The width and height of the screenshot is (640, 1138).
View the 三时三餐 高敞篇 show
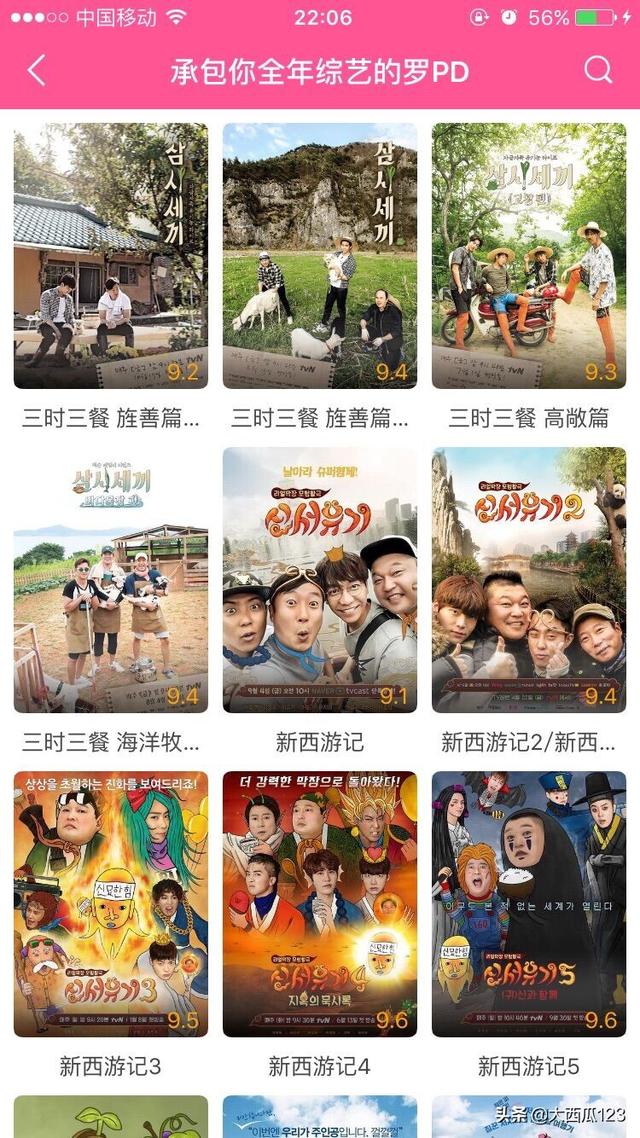click(529, 256)
